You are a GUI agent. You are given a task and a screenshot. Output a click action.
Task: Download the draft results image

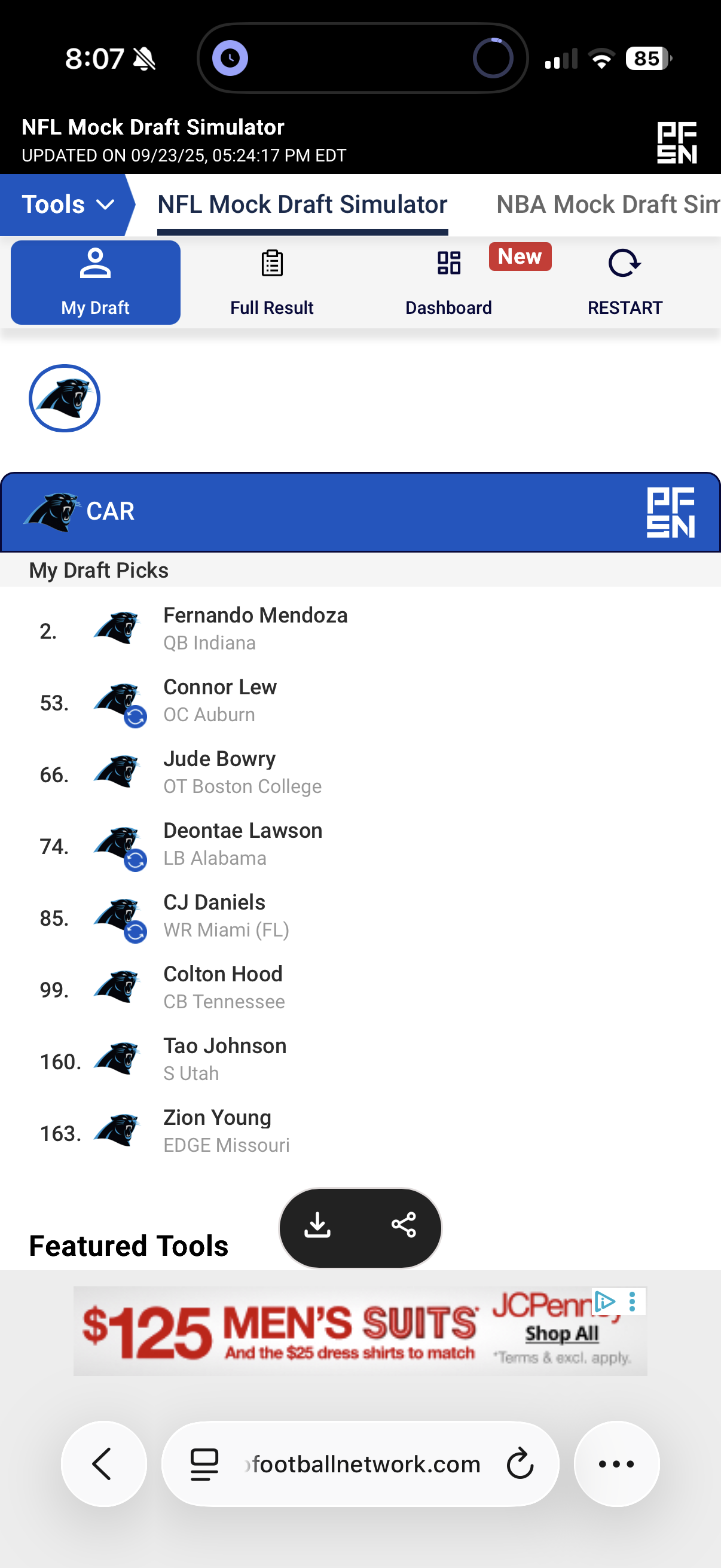(x=317, y=1225)
